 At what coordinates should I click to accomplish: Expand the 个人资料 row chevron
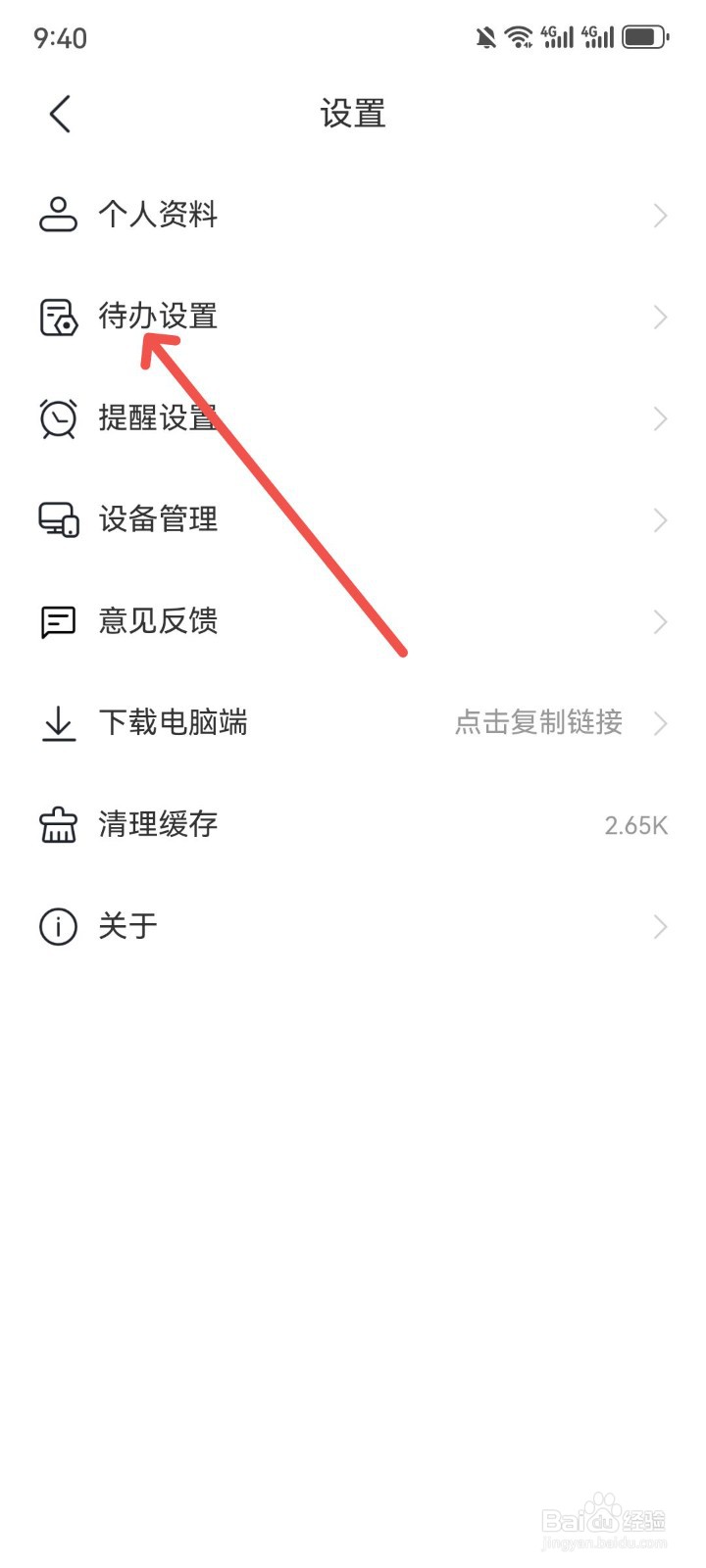(658, 215)
